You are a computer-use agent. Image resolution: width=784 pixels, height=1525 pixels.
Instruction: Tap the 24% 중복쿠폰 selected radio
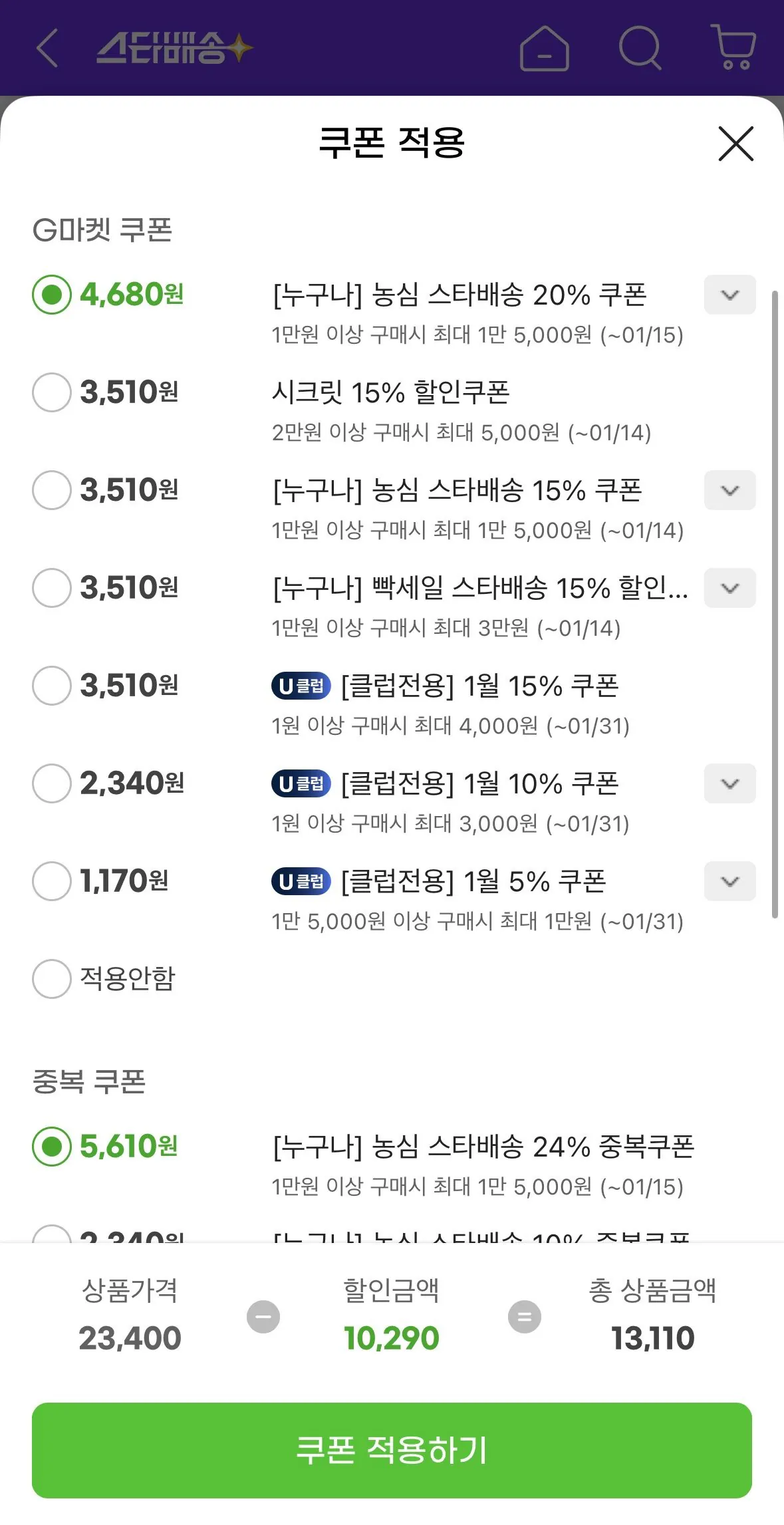click(51, 1145)
